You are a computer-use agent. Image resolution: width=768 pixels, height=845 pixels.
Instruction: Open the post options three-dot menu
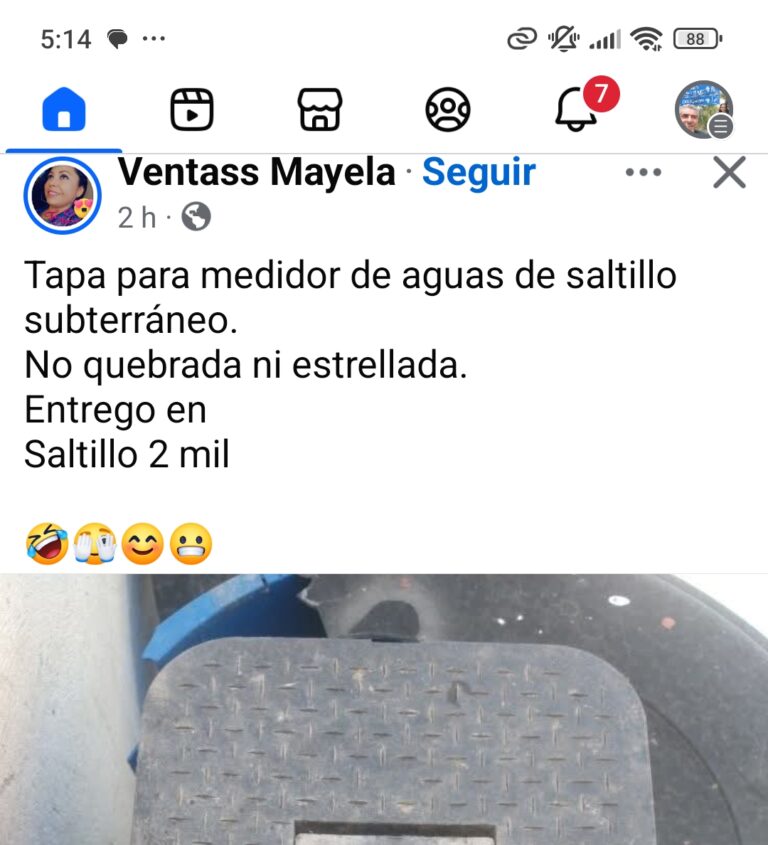(643, 172)
